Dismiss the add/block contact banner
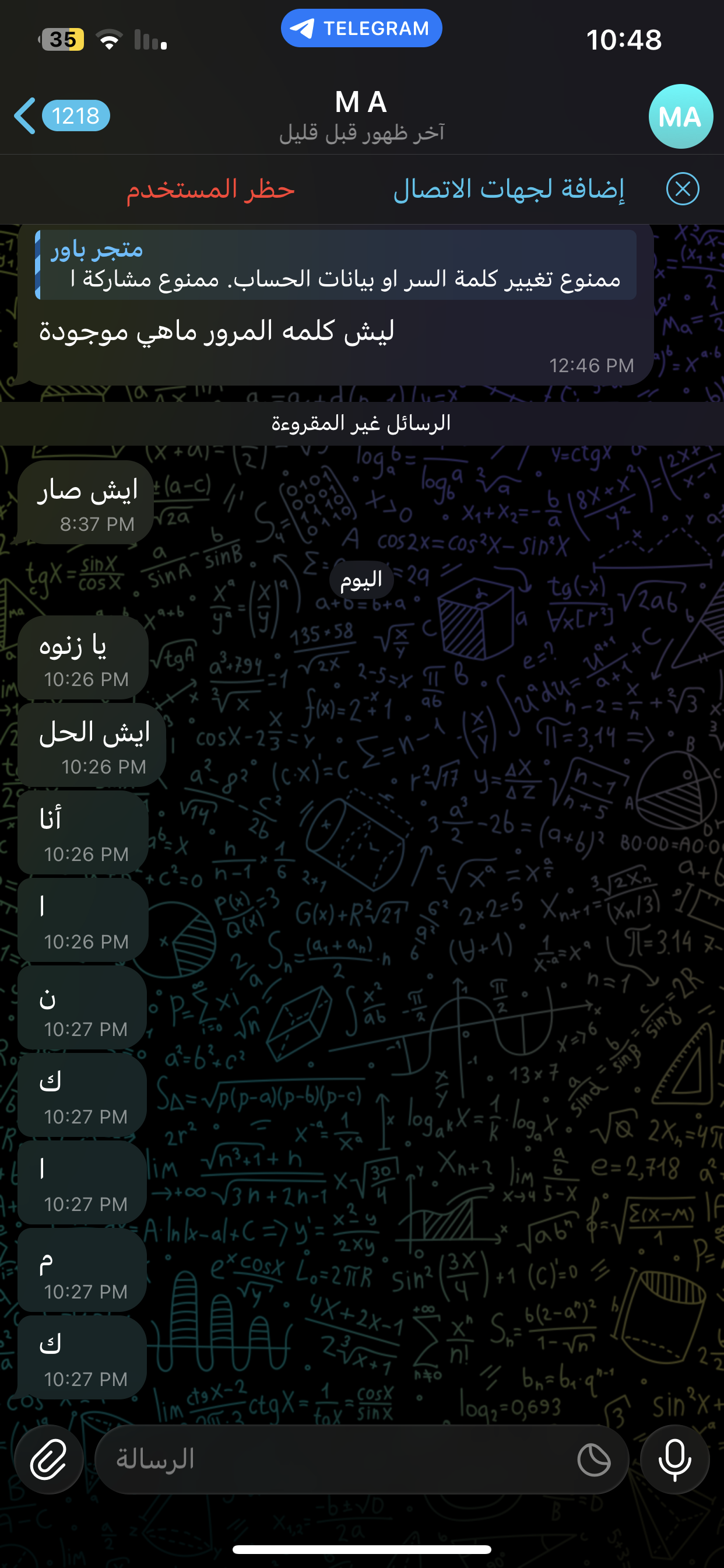This screenshot has height=1568, width=724. 682,190
